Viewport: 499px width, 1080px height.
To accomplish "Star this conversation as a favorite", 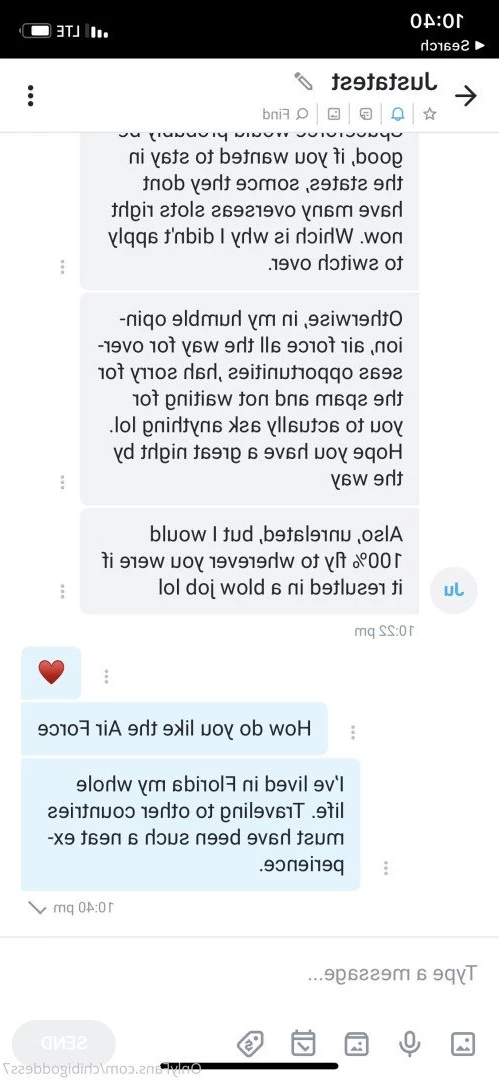I will [429, 114].
